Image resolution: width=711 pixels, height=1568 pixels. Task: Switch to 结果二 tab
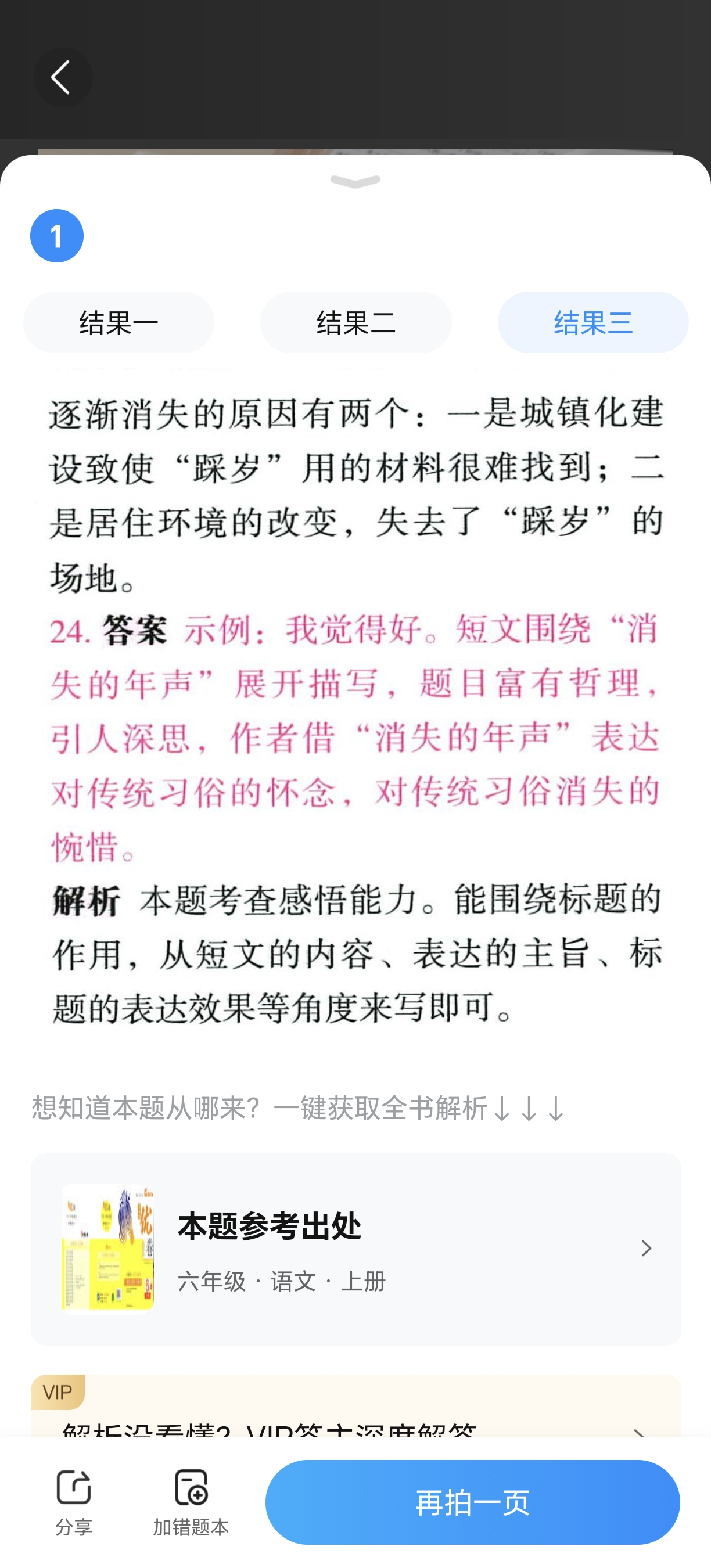click(355, 322)
